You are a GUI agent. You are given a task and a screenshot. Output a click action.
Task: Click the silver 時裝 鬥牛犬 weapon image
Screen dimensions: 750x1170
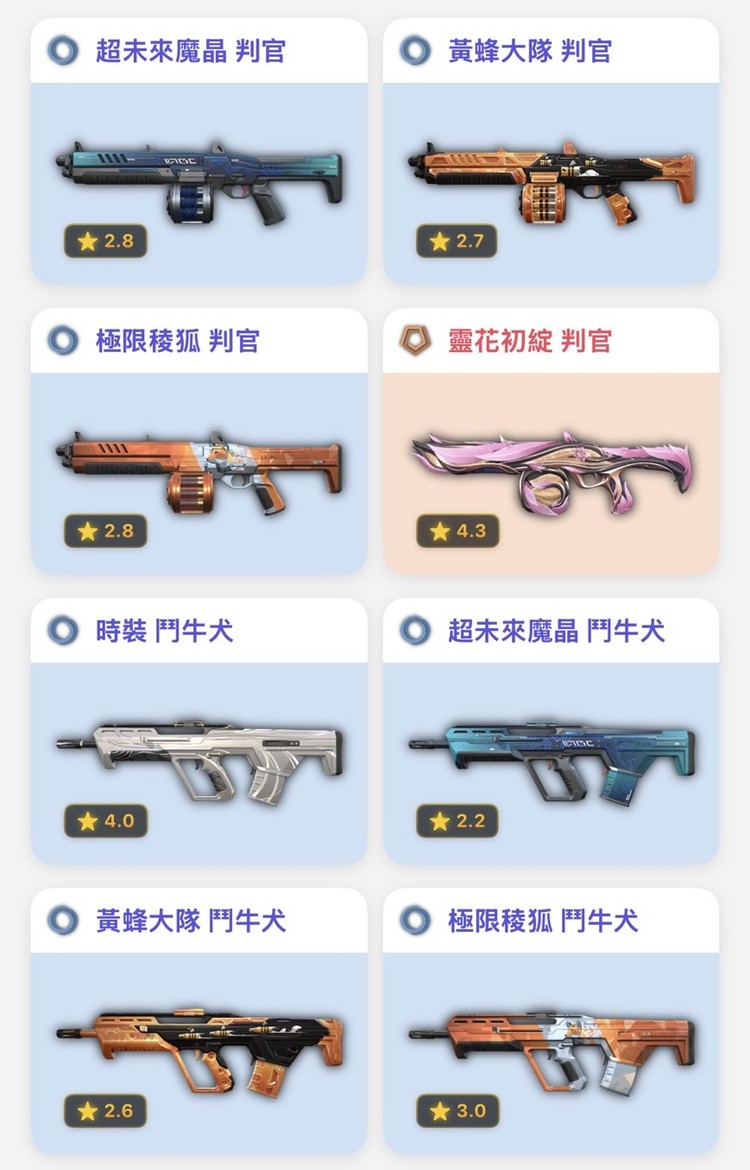(200, 755)
